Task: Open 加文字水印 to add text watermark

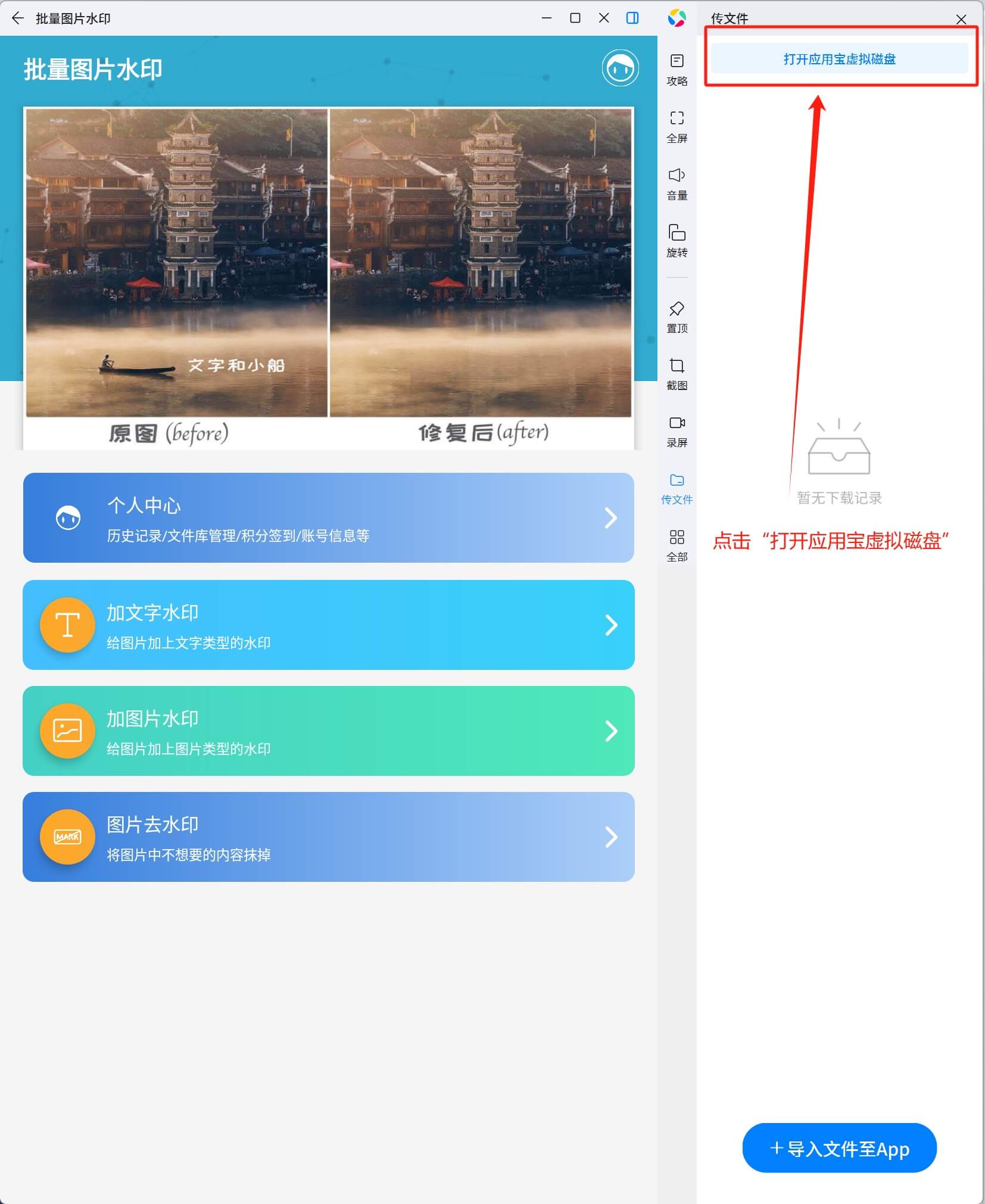Action: 328,625
